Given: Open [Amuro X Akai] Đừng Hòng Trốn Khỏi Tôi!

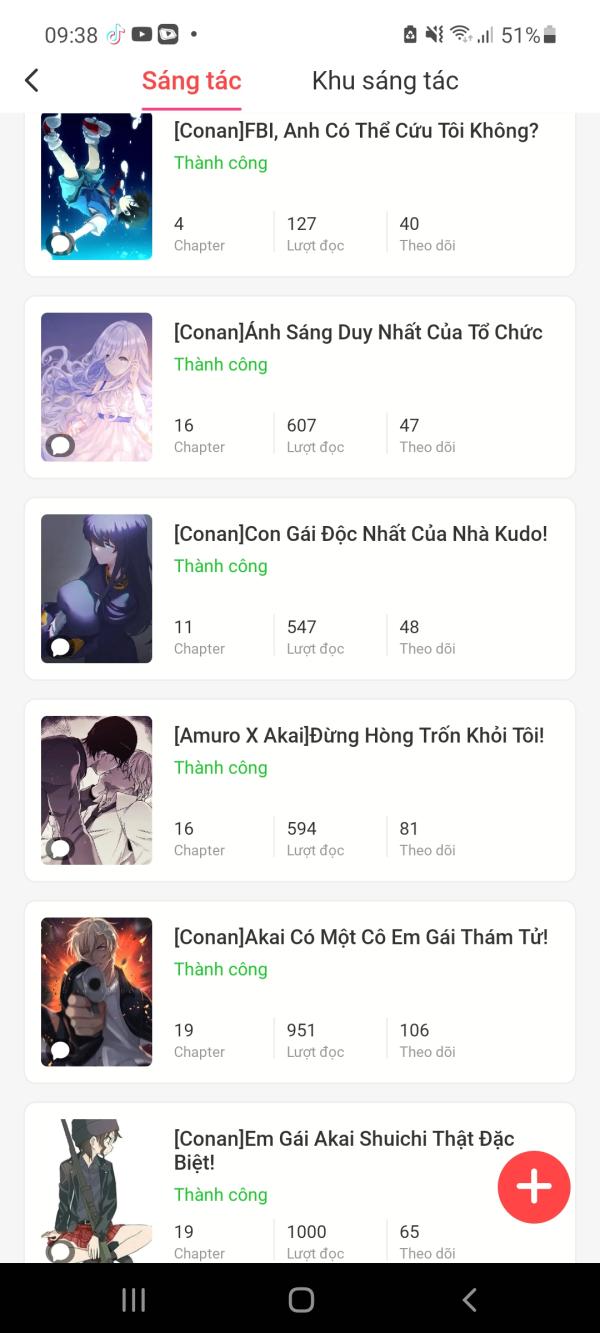Looking at the screenshot, I should point(359,736).
